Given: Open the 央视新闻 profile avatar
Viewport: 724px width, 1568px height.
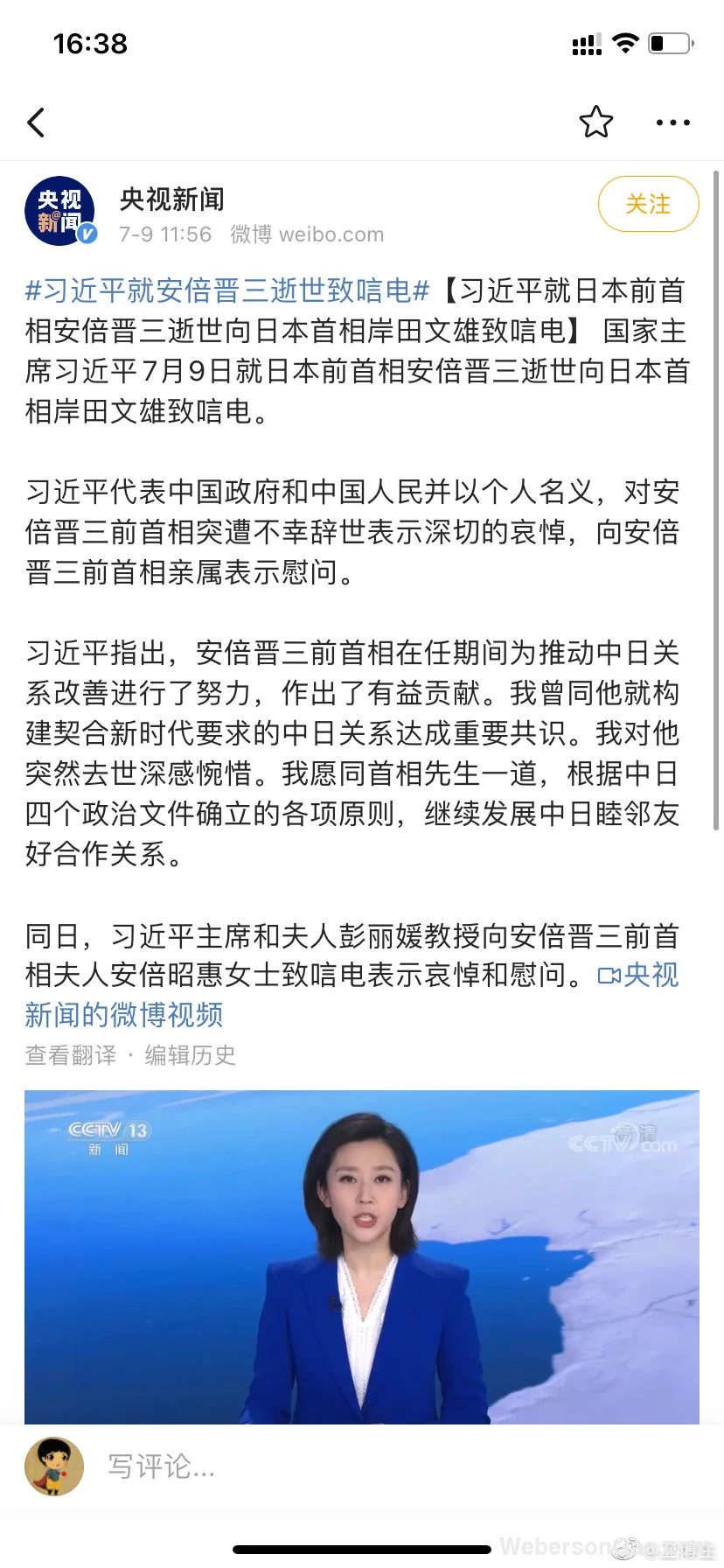Looking at the screenshot, I should [x=59, y=211].
